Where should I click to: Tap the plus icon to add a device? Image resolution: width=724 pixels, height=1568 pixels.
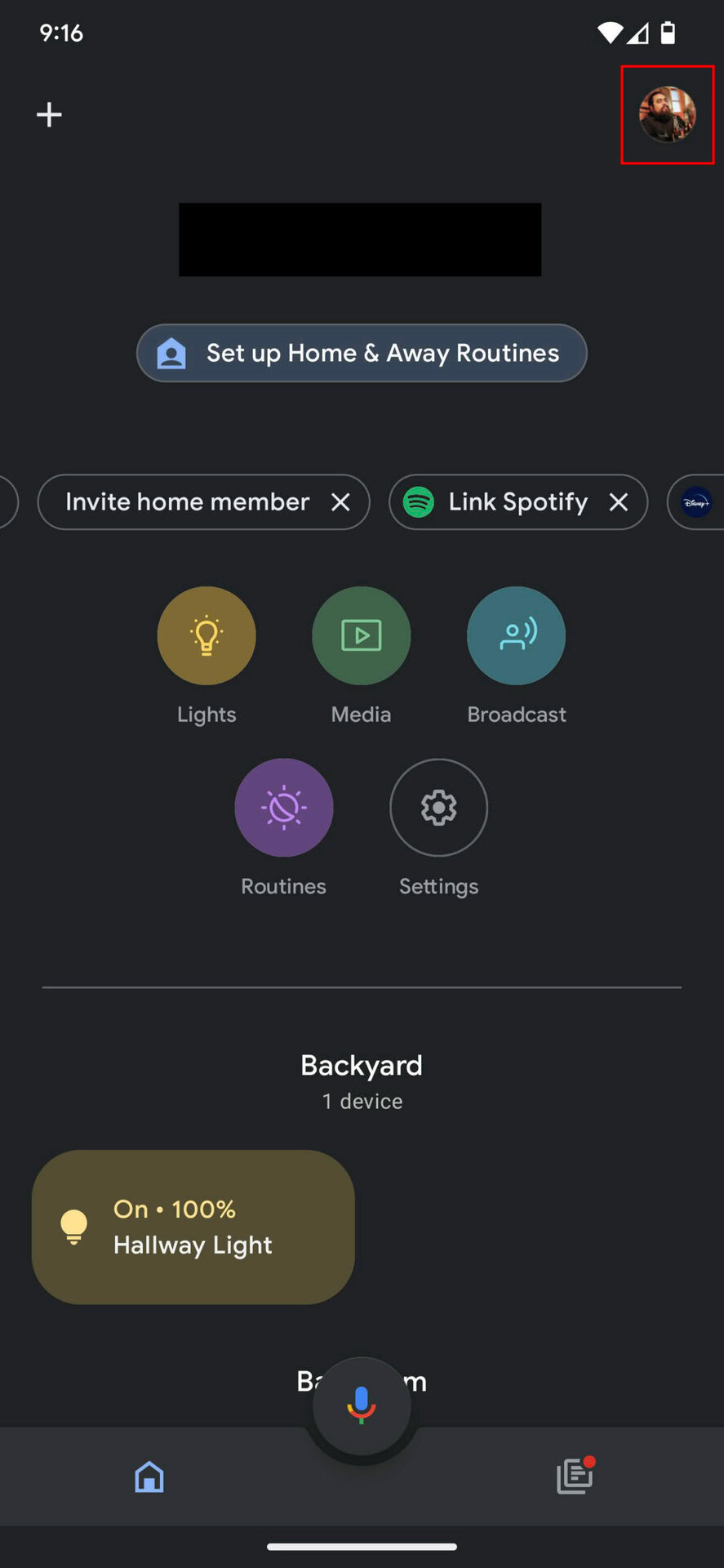(x=49, y=114)
